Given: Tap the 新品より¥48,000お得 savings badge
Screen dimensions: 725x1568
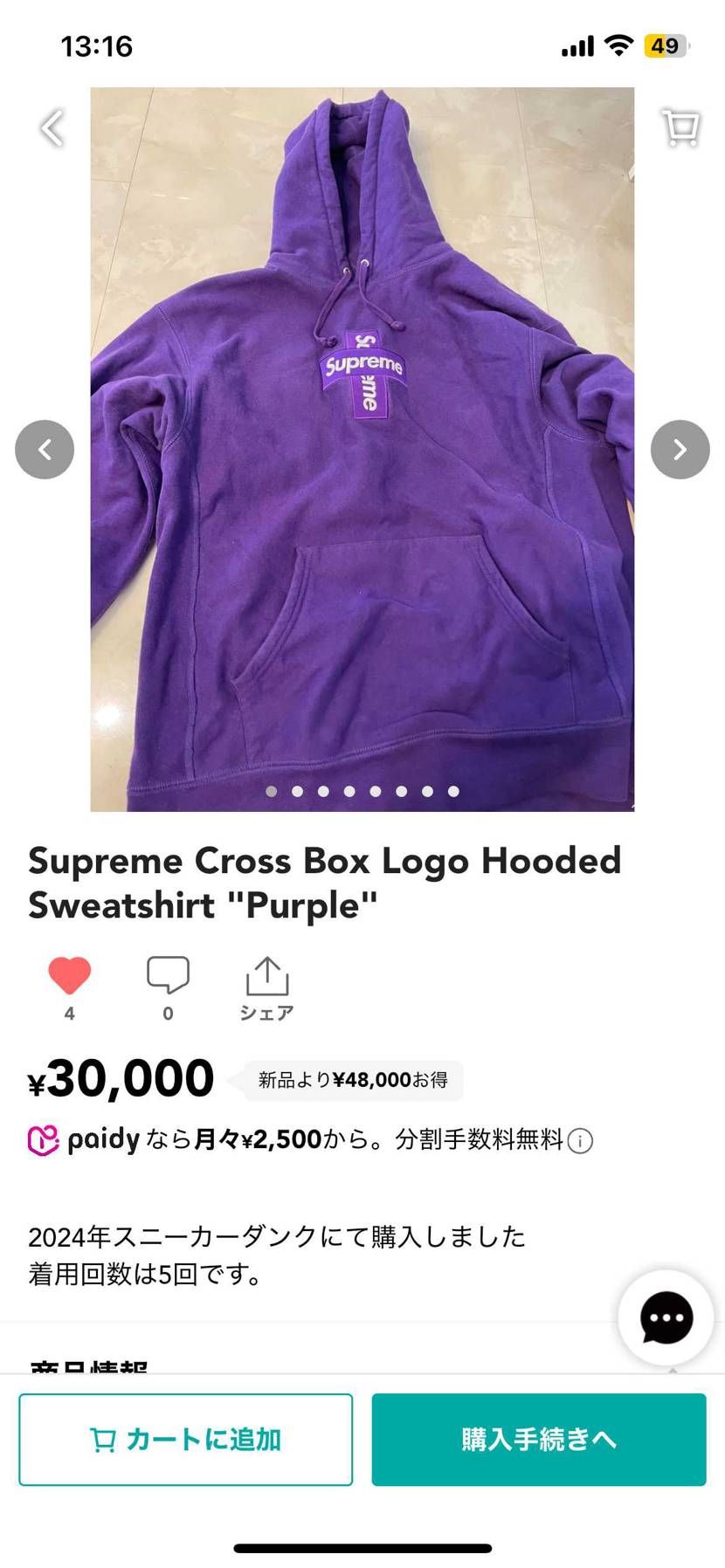Looking at the screenshot, I should pyautogui.click(x=349, y=1079).
